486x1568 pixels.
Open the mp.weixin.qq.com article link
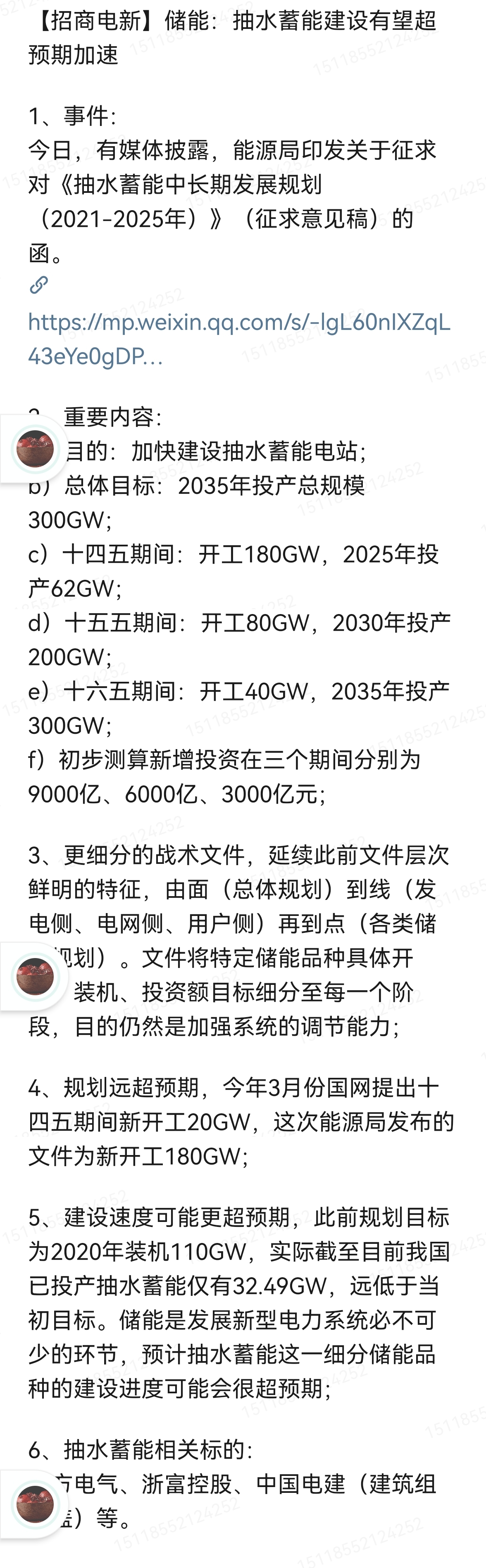239,339
